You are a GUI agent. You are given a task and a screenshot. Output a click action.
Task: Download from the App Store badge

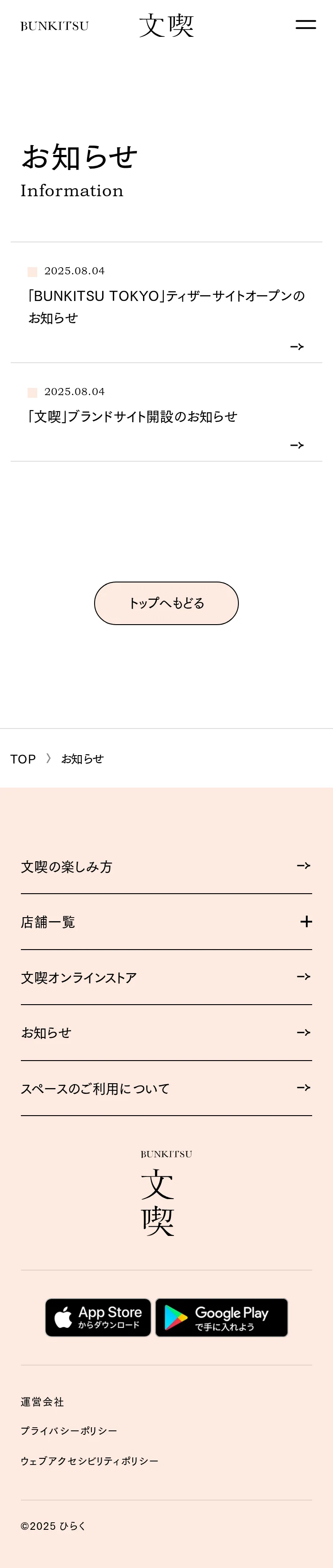tap(98, 1317)
